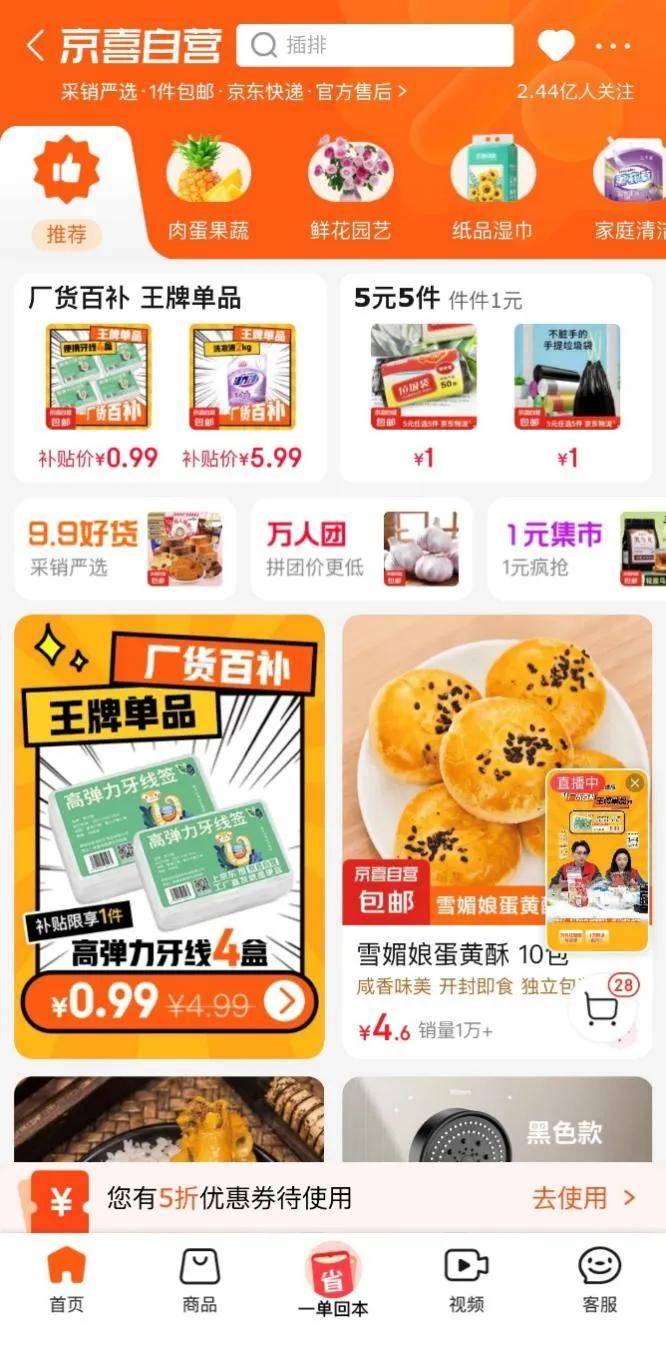
Task: Switch to the 商品 tab
Action: tap(199, 1281)
